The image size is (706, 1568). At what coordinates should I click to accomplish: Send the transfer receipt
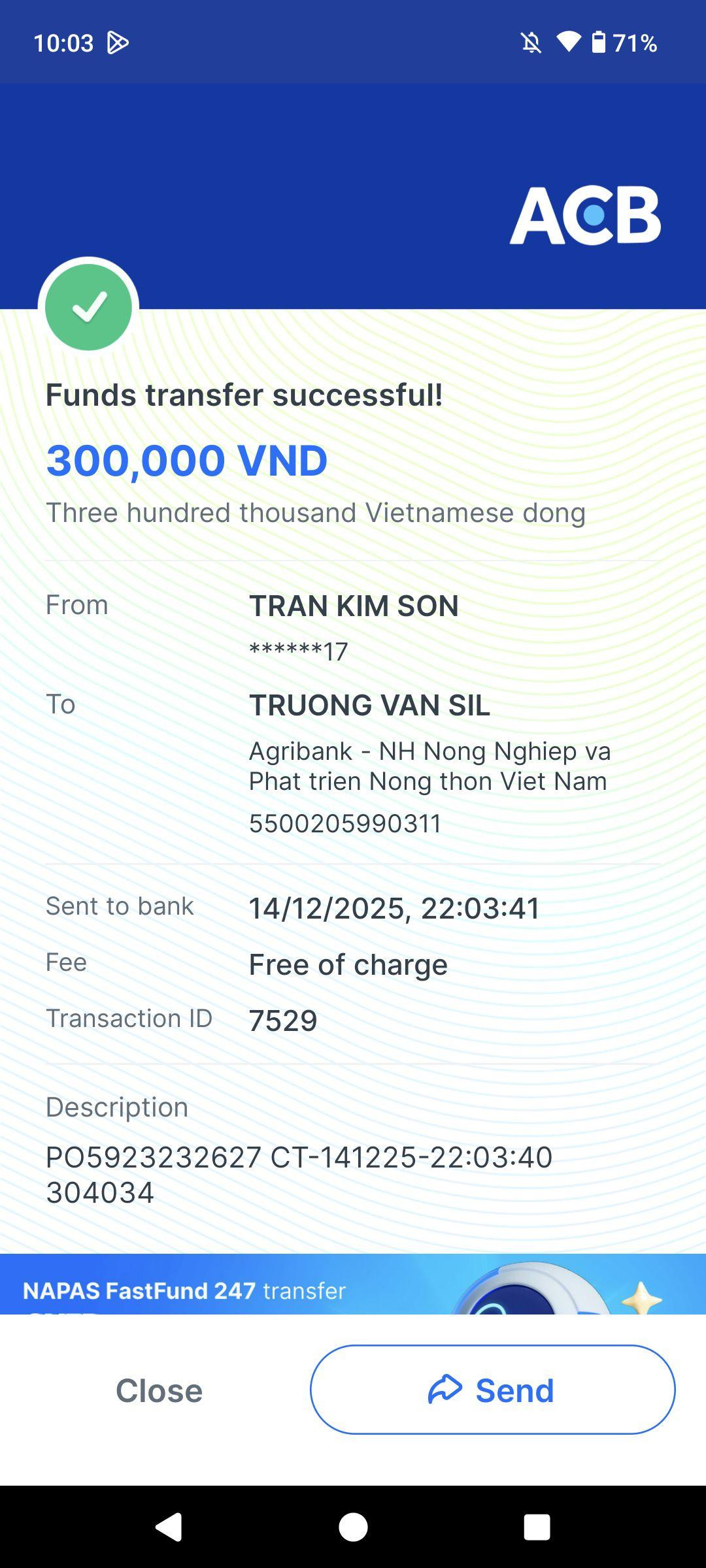click(492, 1390)
